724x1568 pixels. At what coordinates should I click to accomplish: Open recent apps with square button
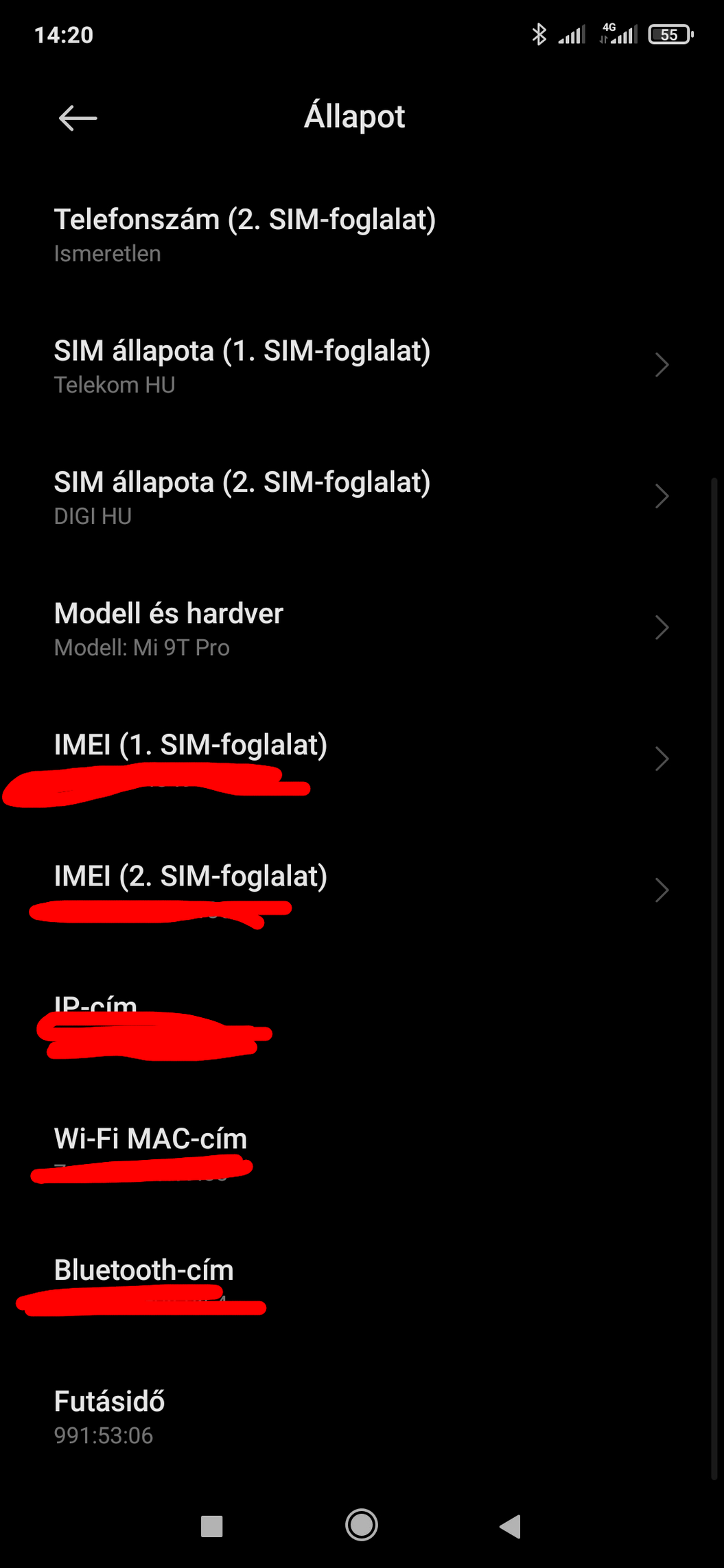(x=211, y=1526)
